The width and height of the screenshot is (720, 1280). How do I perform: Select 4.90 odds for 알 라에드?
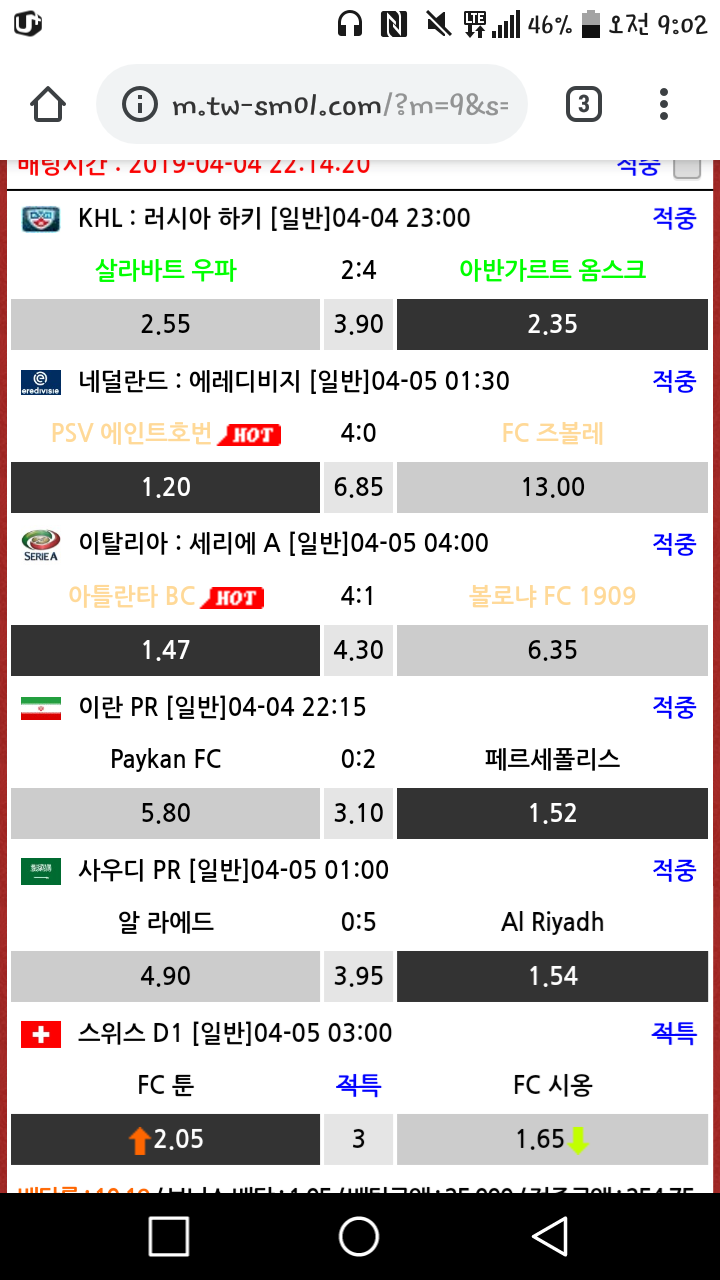[x=165, y=976]
